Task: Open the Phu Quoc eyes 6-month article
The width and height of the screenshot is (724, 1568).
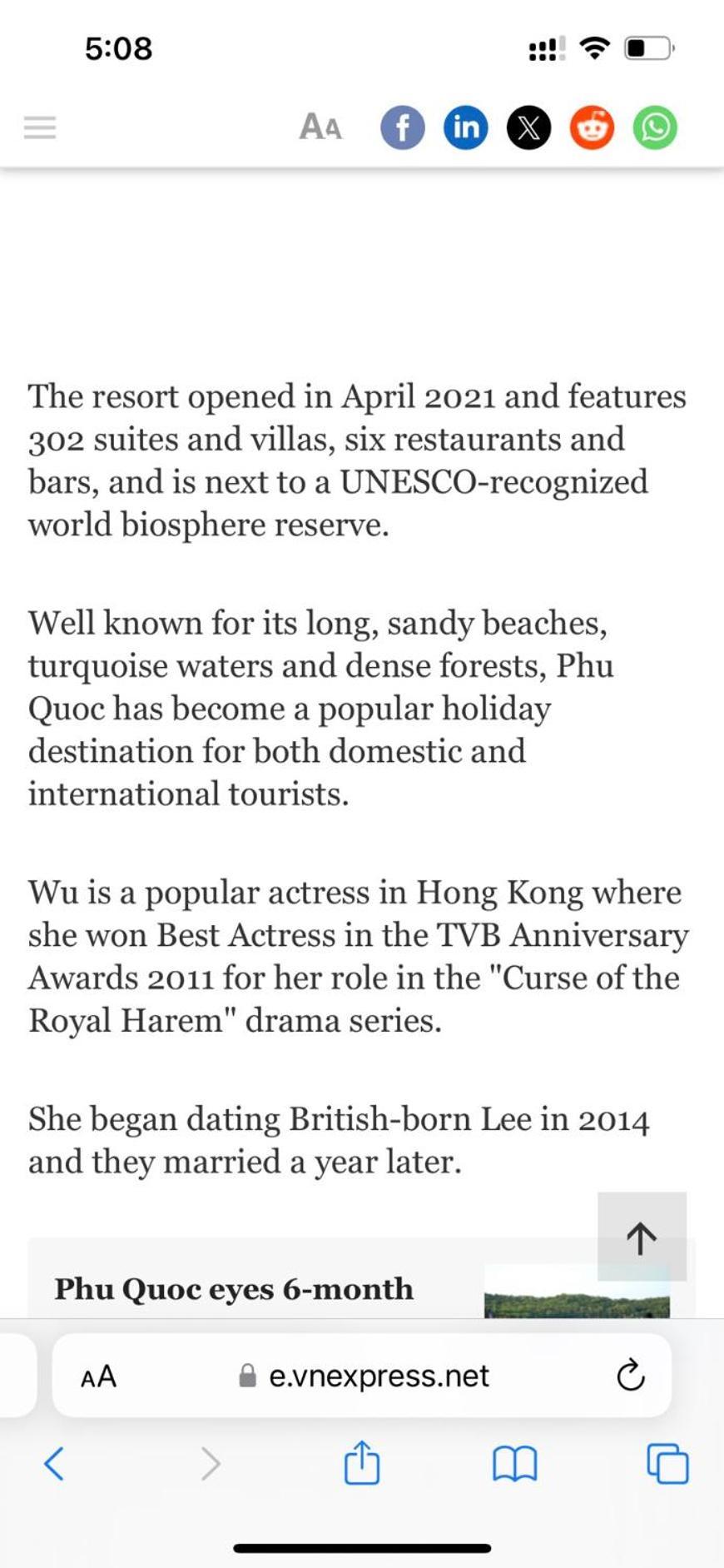Action: [x=234, y=1289]
